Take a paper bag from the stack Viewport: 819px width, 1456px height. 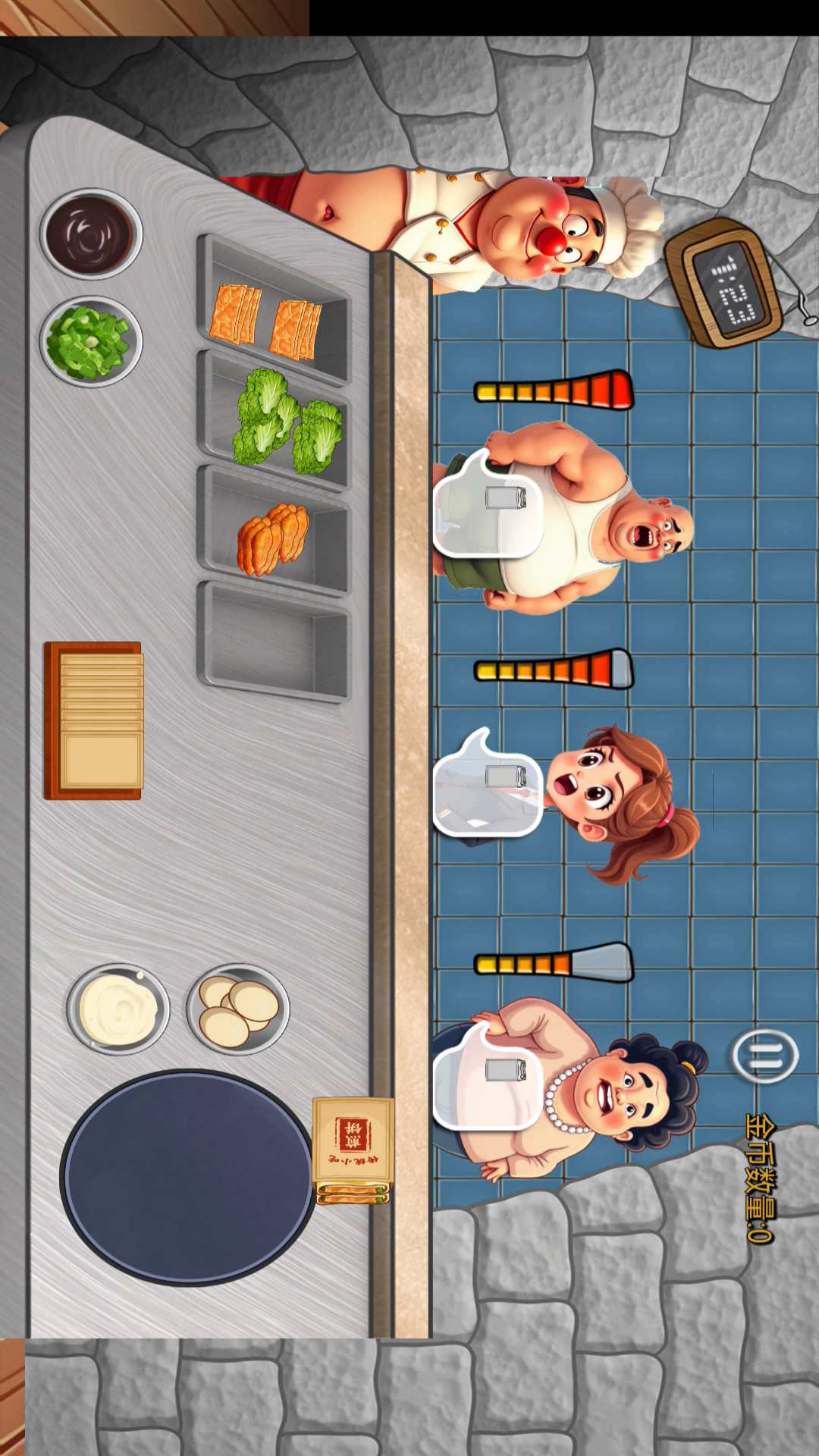click(x=93, y=720)
